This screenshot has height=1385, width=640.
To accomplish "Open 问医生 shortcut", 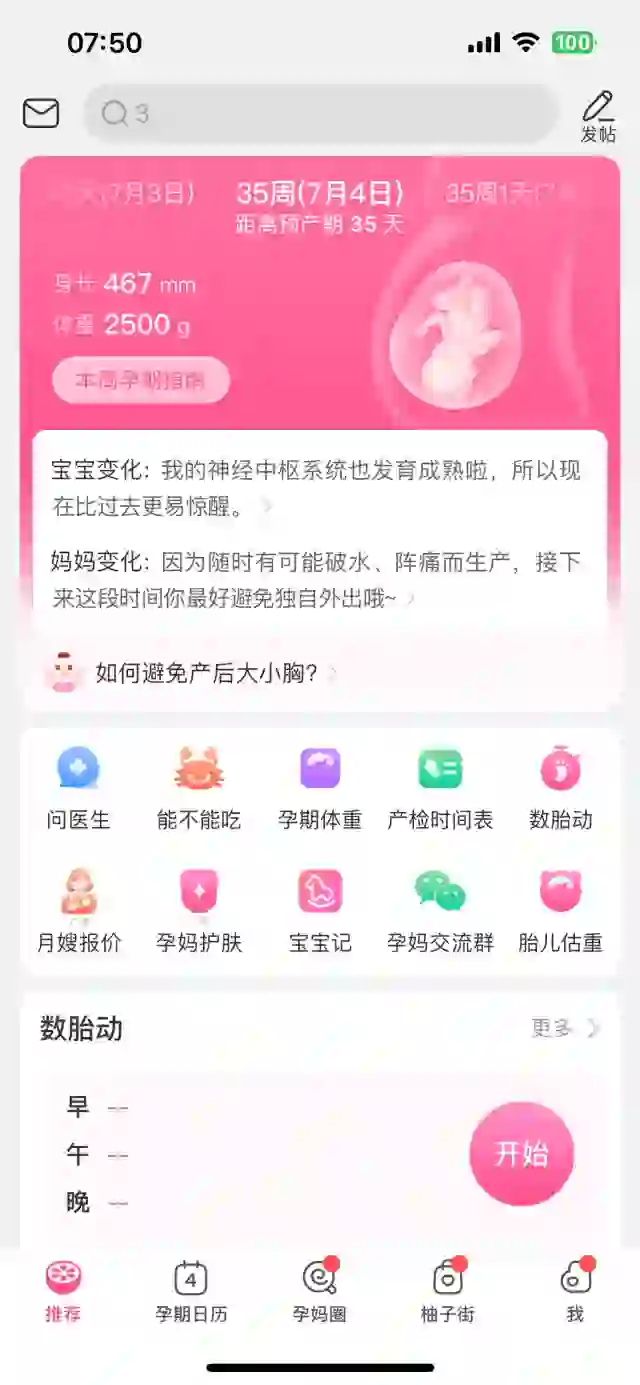I will (x=79, y=789).
